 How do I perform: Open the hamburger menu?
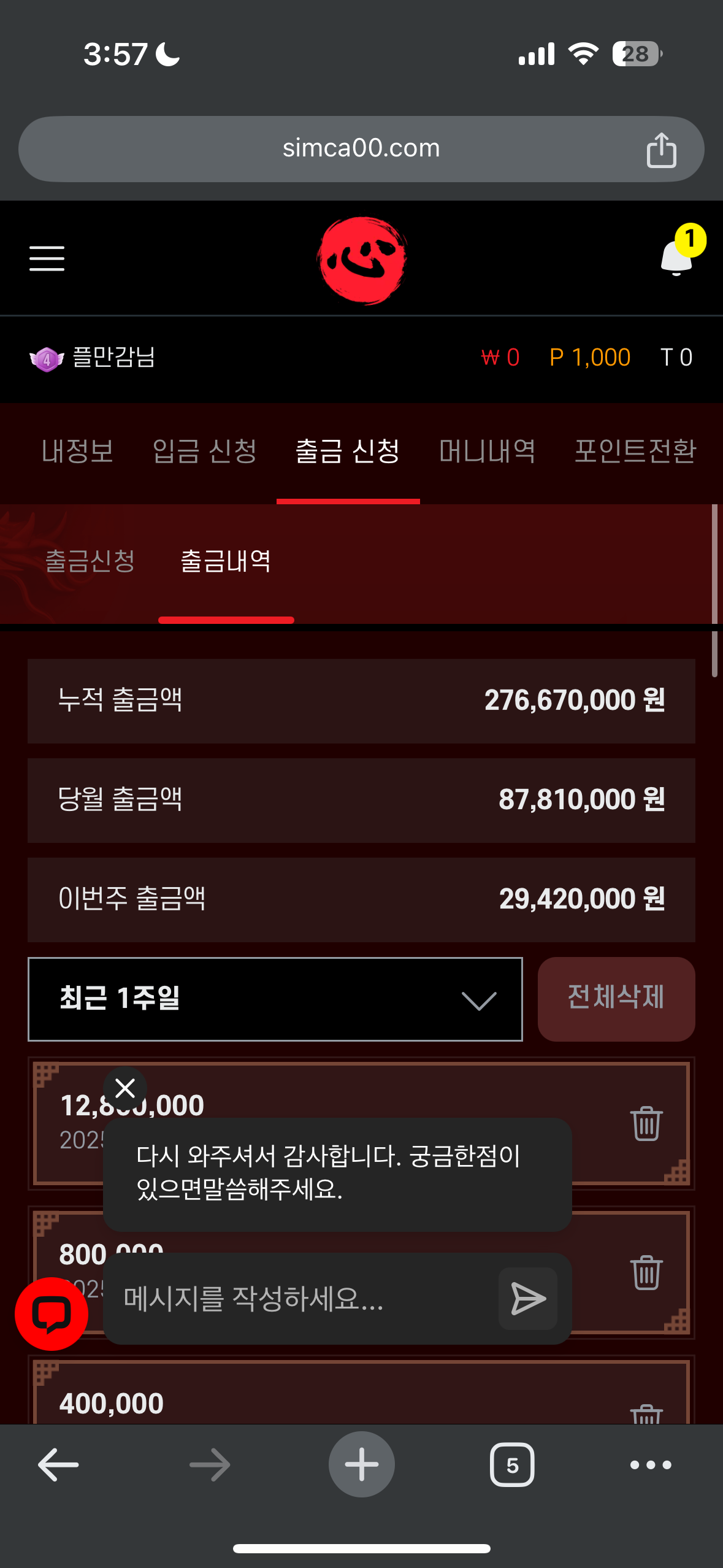(x=47, y=258)
